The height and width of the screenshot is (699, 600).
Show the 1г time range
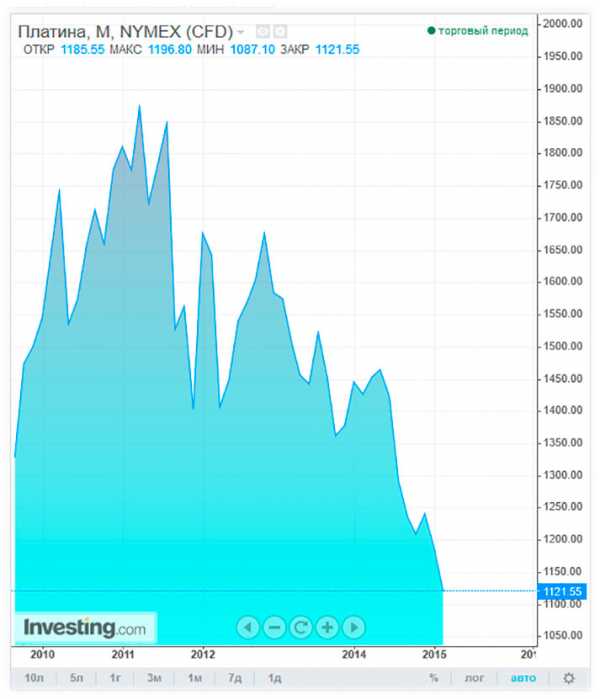coord(115,678)
